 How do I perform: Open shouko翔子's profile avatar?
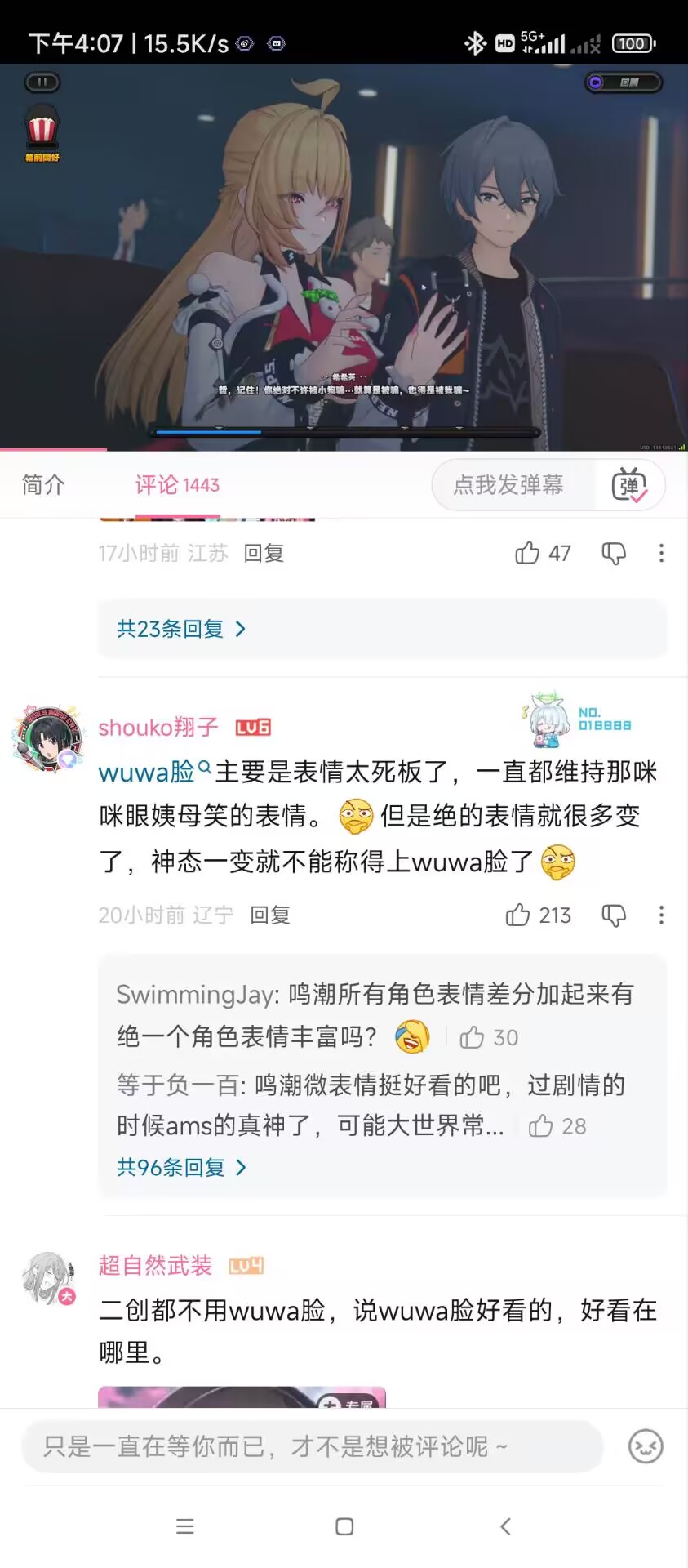(x=49, y=737)
